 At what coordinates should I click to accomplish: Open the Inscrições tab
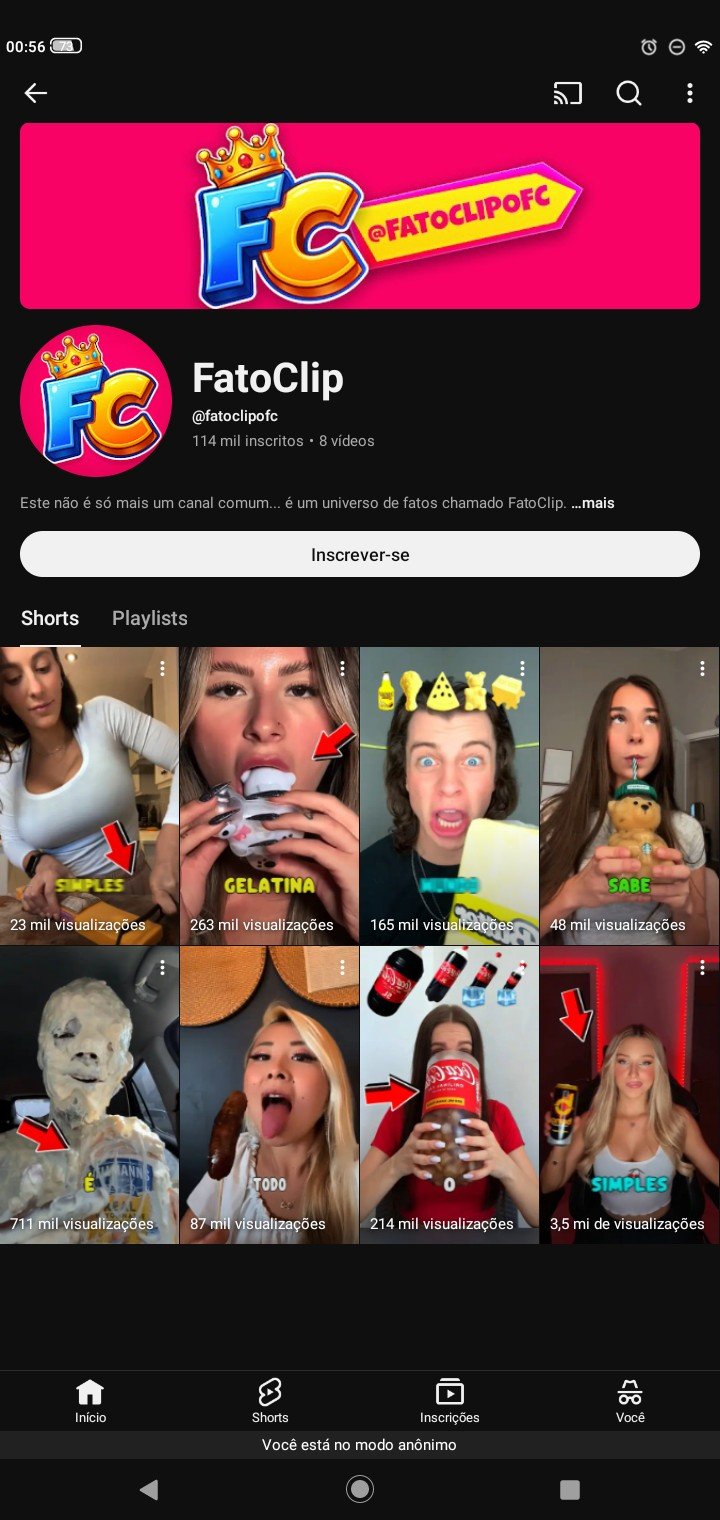click(449, 1400)
